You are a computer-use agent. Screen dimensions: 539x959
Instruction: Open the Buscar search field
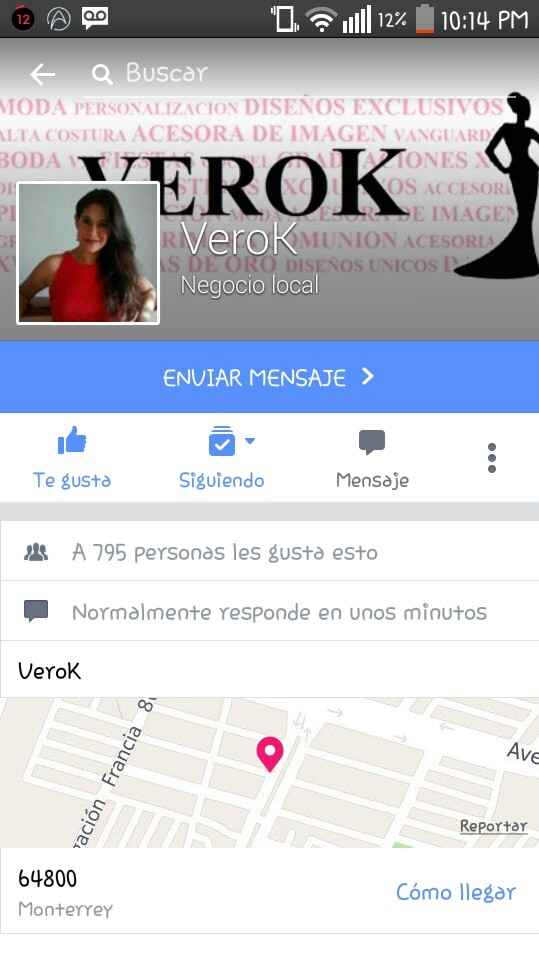150,73
